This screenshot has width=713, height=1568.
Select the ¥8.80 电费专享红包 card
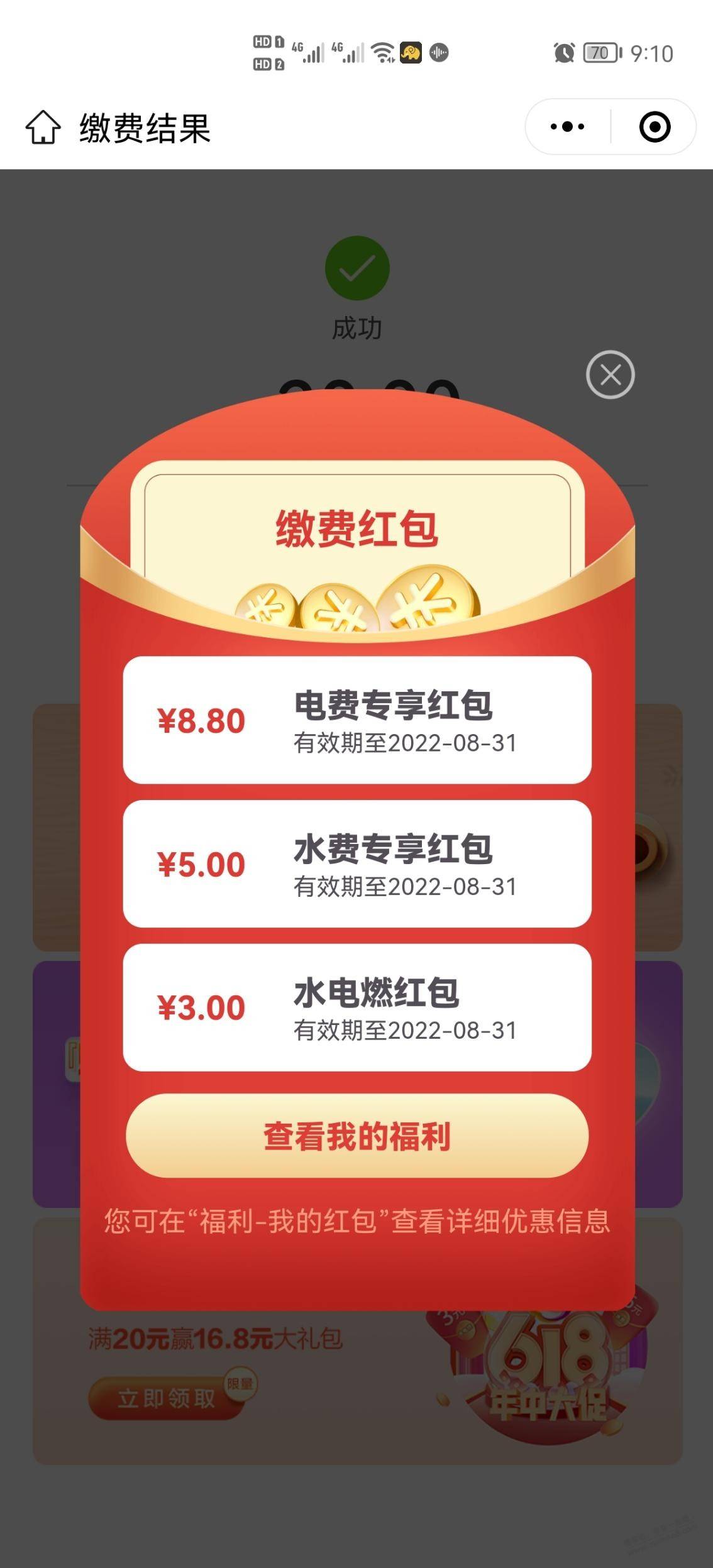(x=357, y=720)
